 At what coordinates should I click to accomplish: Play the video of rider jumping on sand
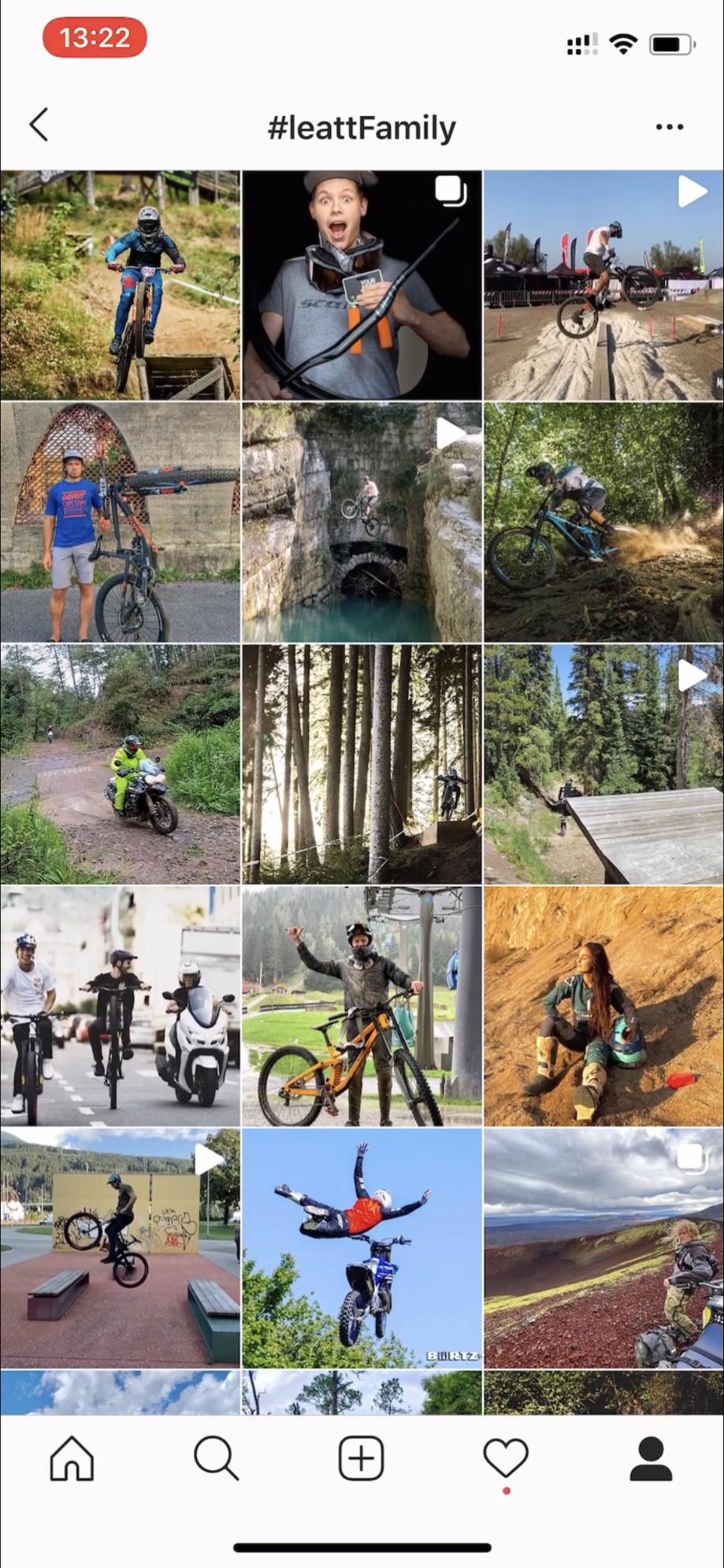point(603,285)
